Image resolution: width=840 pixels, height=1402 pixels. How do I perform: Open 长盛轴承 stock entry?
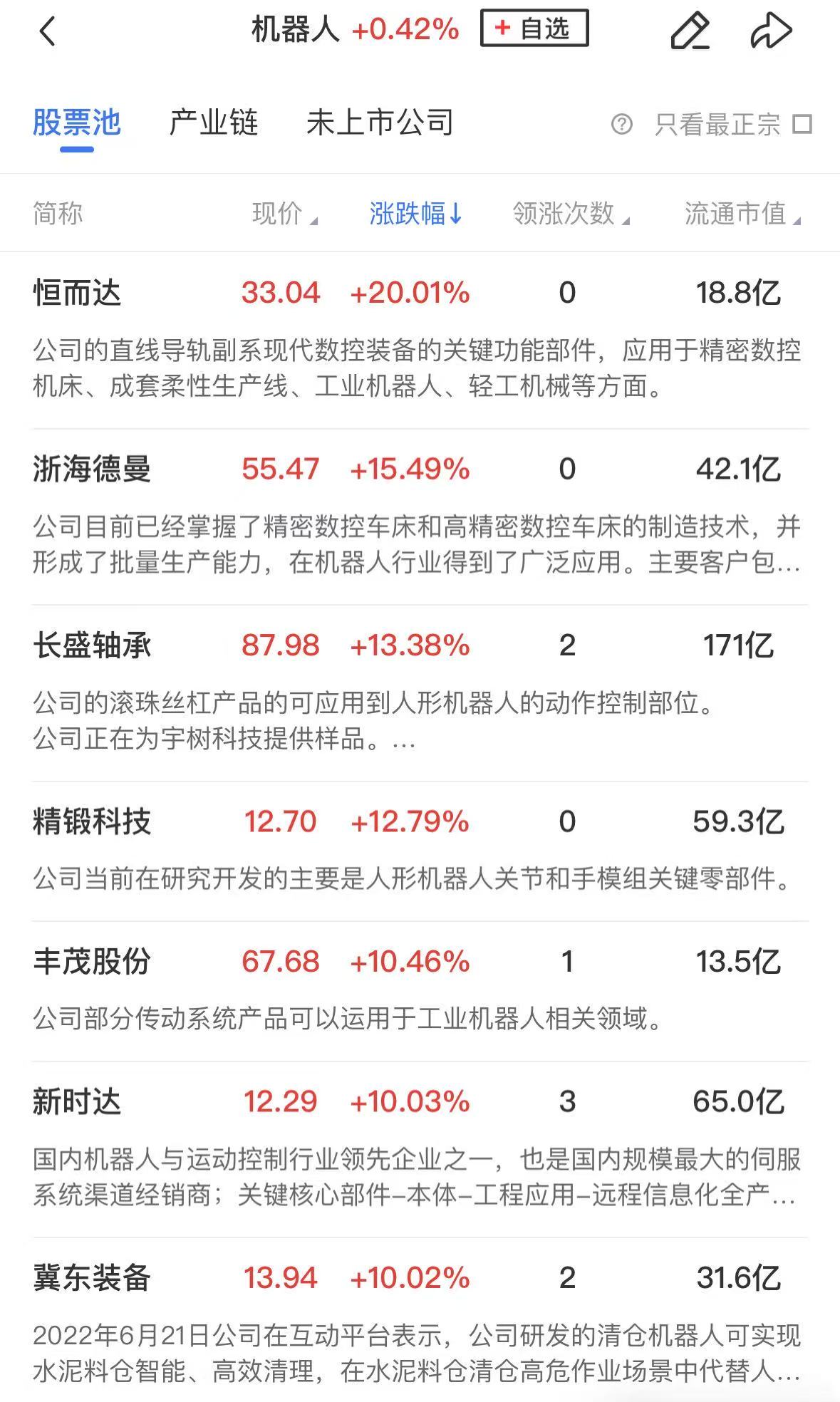point(91,645)
